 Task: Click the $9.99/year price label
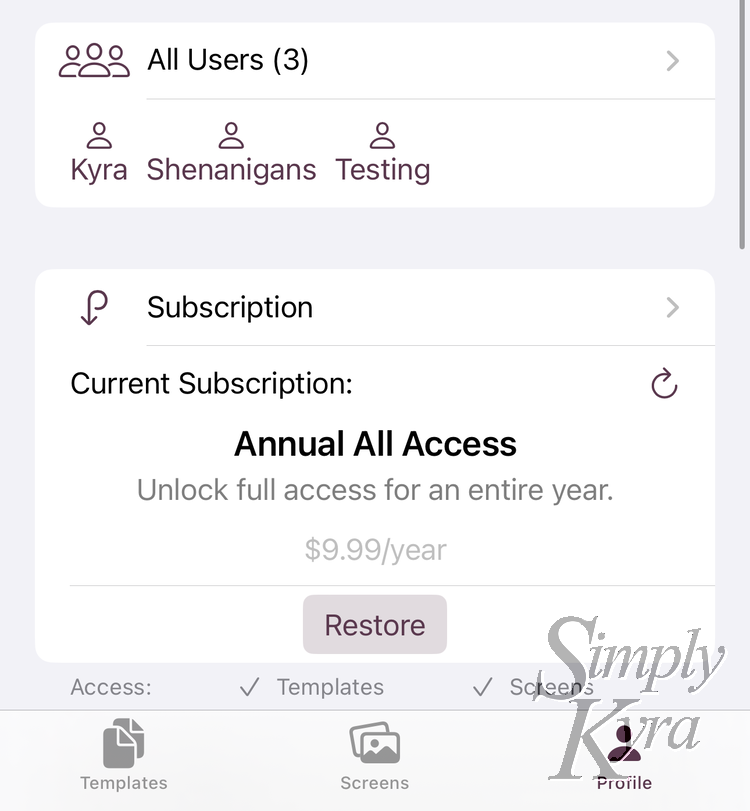[375, 549]
